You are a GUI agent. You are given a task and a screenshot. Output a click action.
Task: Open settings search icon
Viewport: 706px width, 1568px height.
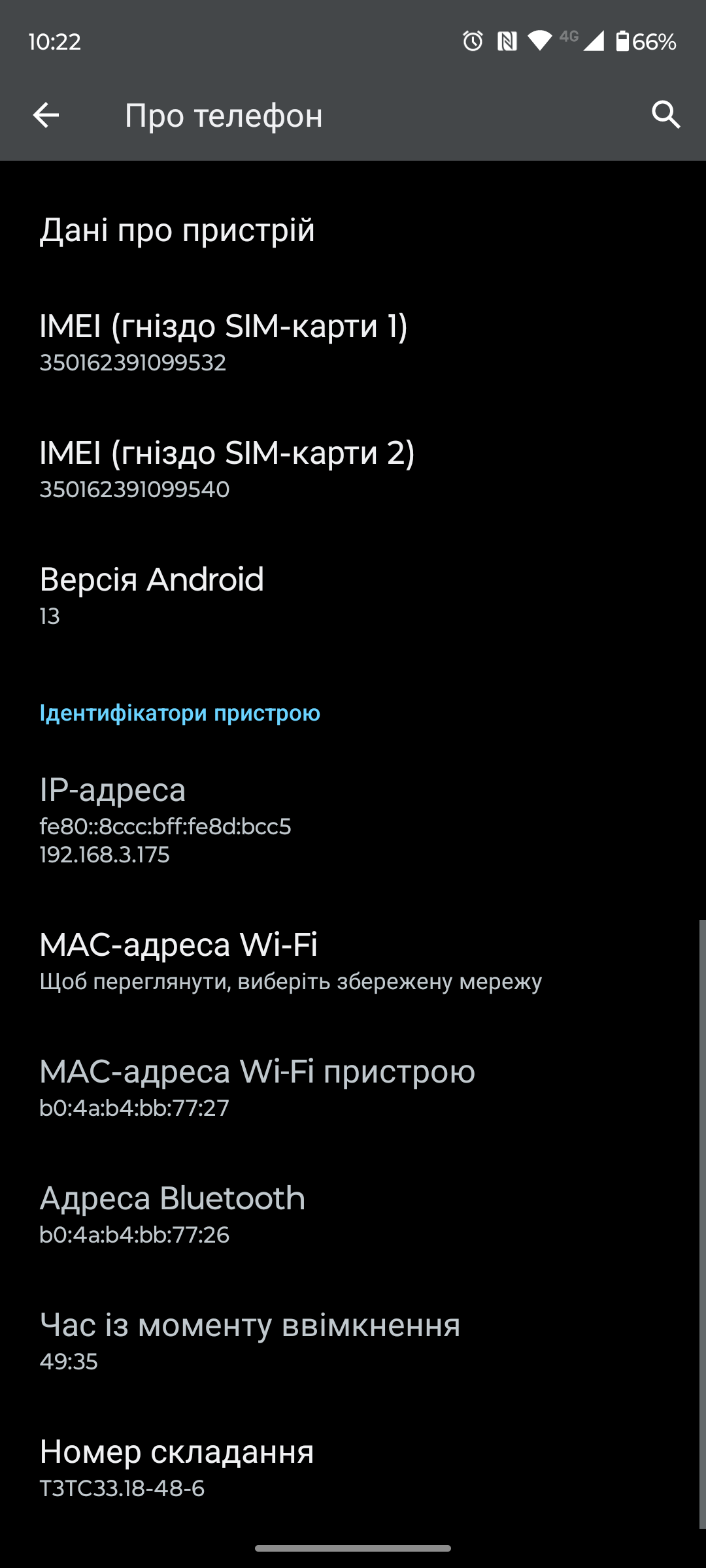tap(665, 116)
